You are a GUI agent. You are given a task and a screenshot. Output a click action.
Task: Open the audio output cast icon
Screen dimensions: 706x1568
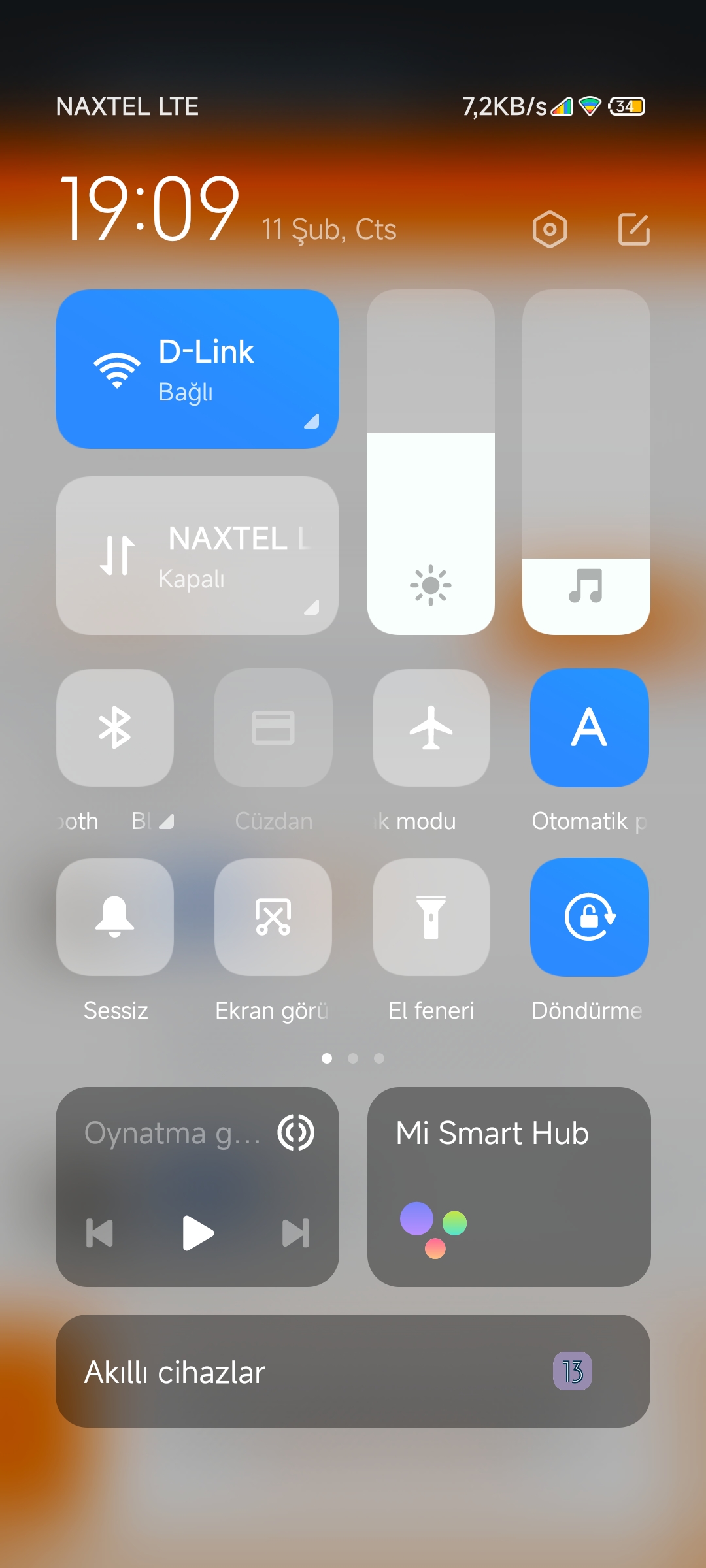pyautogui.click(x=296, y=1132)
